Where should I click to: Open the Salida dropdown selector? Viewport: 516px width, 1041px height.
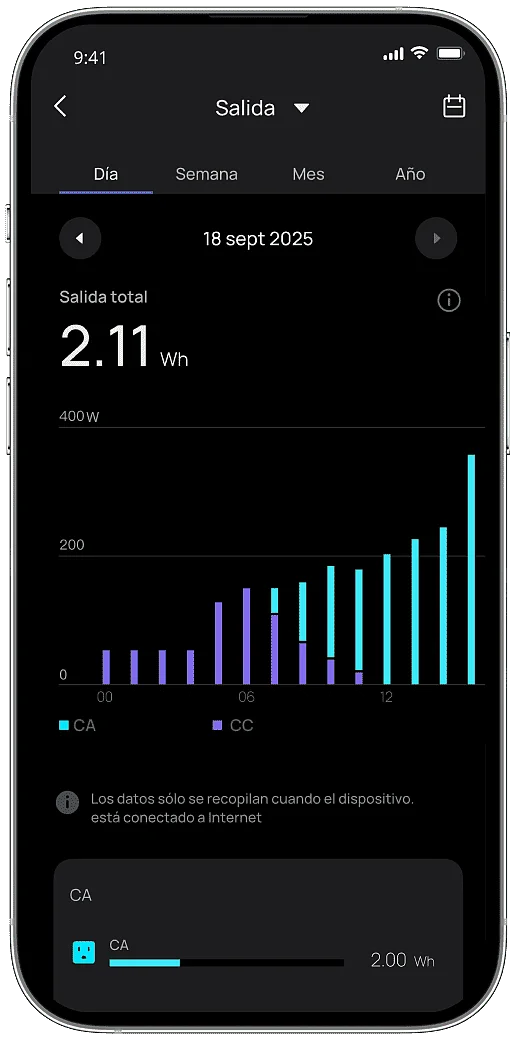pos(262,108)
